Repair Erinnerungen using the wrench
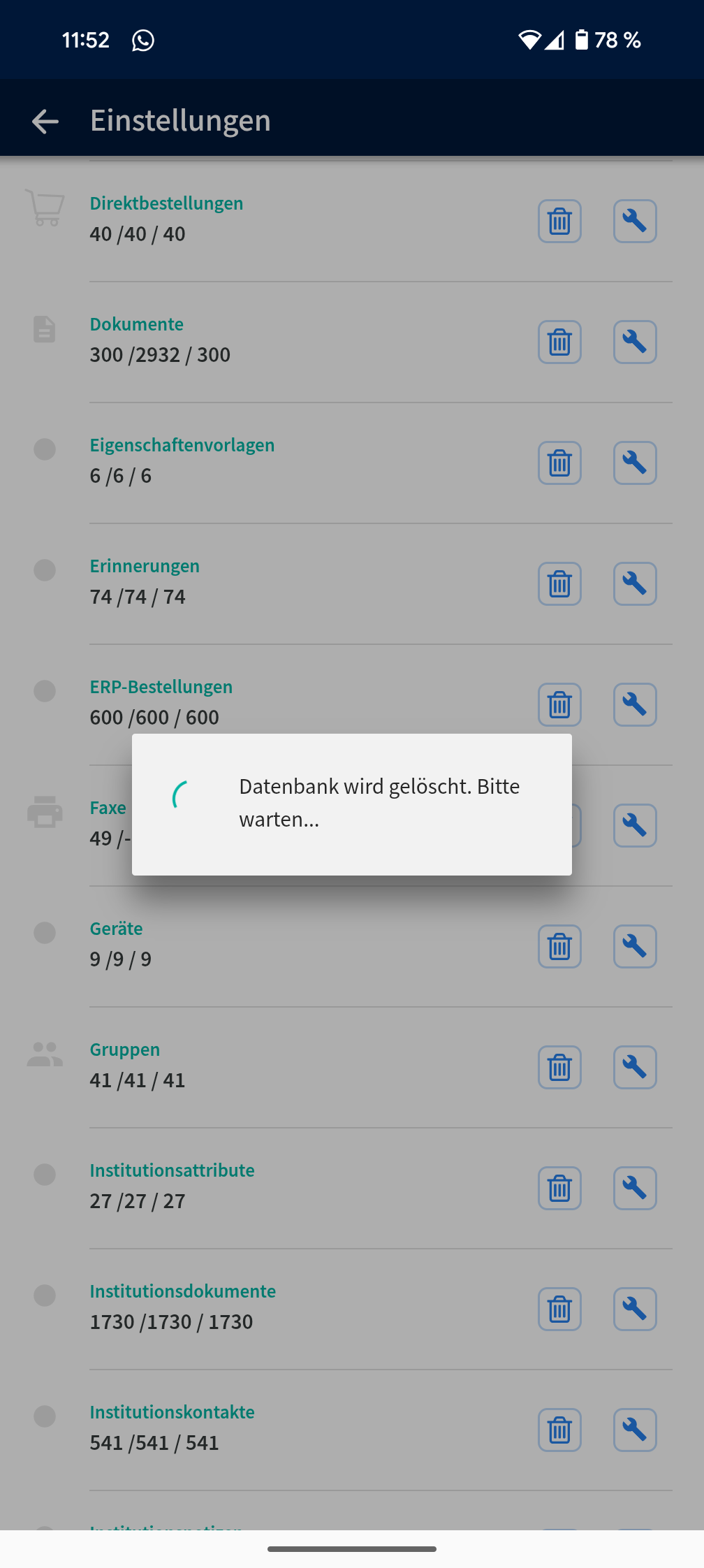This screenshot has height=1568, width=704. point(634,584)
